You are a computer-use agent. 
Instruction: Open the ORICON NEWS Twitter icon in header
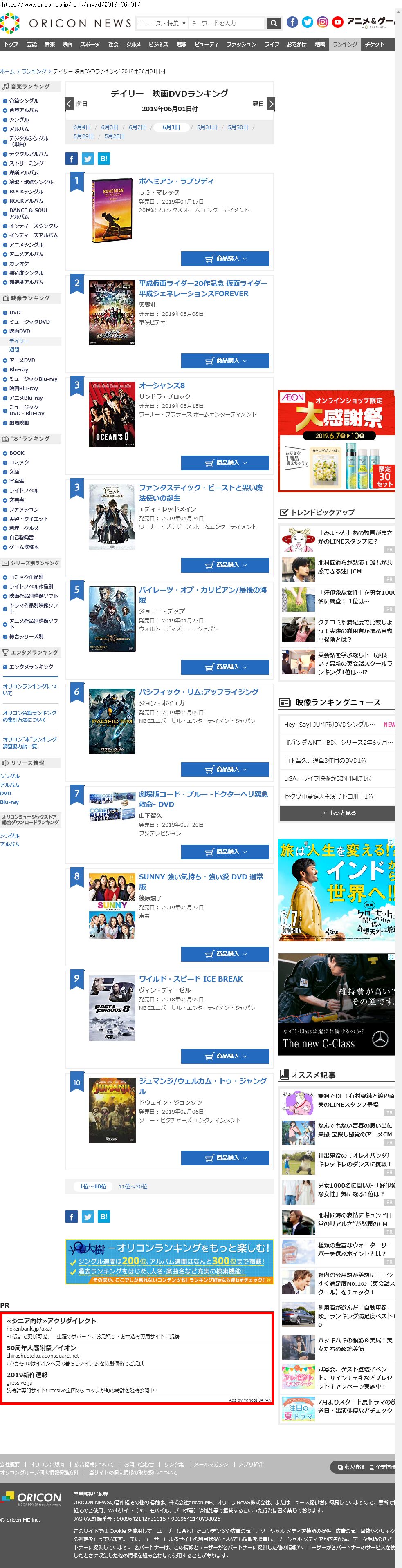(x=308, y=22)
